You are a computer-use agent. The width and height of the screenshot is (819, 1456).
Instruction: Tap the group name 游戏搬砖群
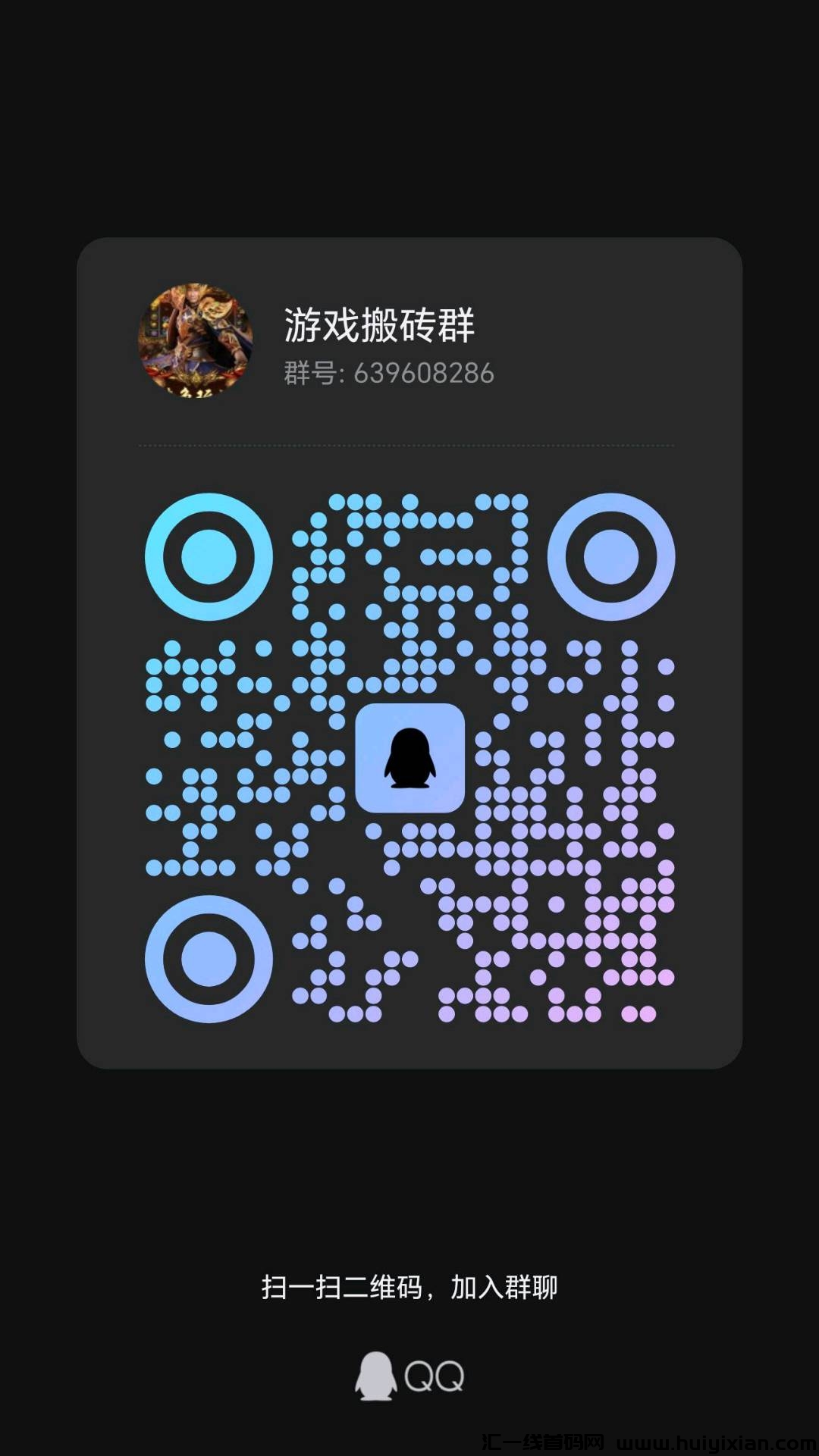coord(378,321)
